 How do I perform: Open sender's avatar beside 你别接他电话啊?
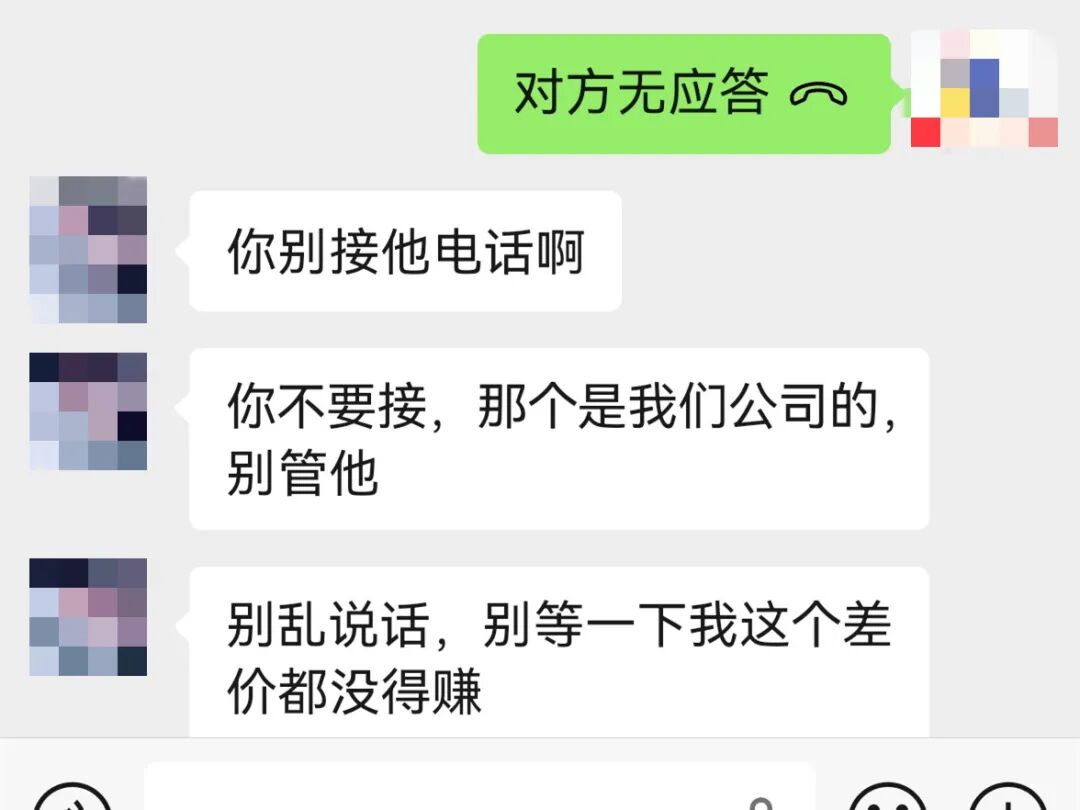tap(88, 250)
